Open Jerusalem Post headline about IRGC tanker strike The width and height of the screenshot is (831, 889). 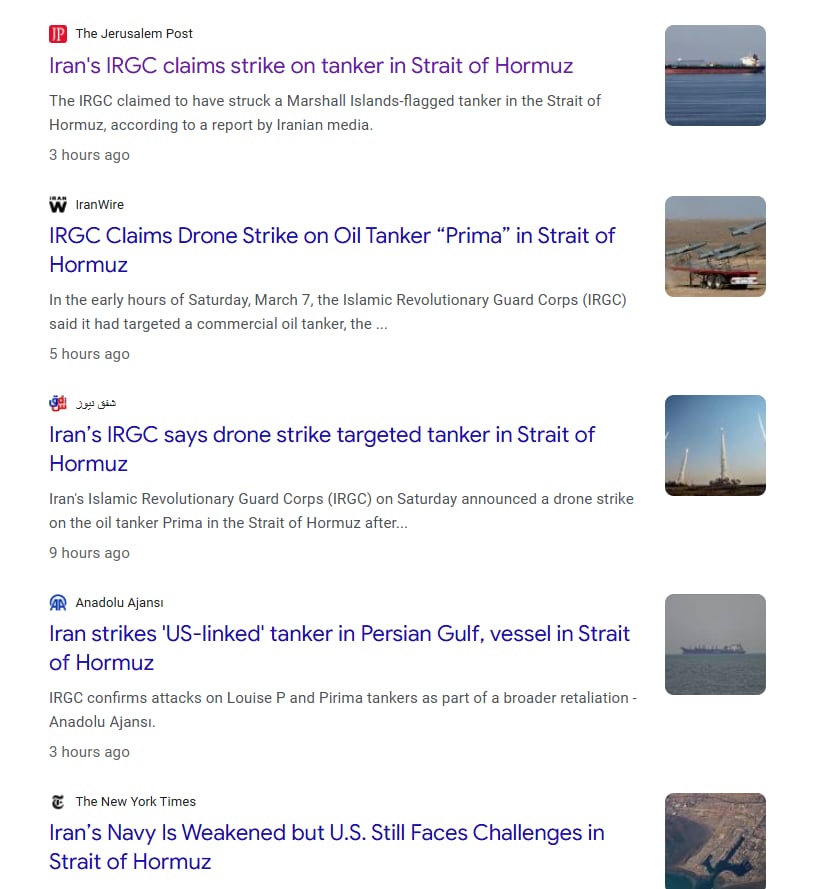pos(311,66)
